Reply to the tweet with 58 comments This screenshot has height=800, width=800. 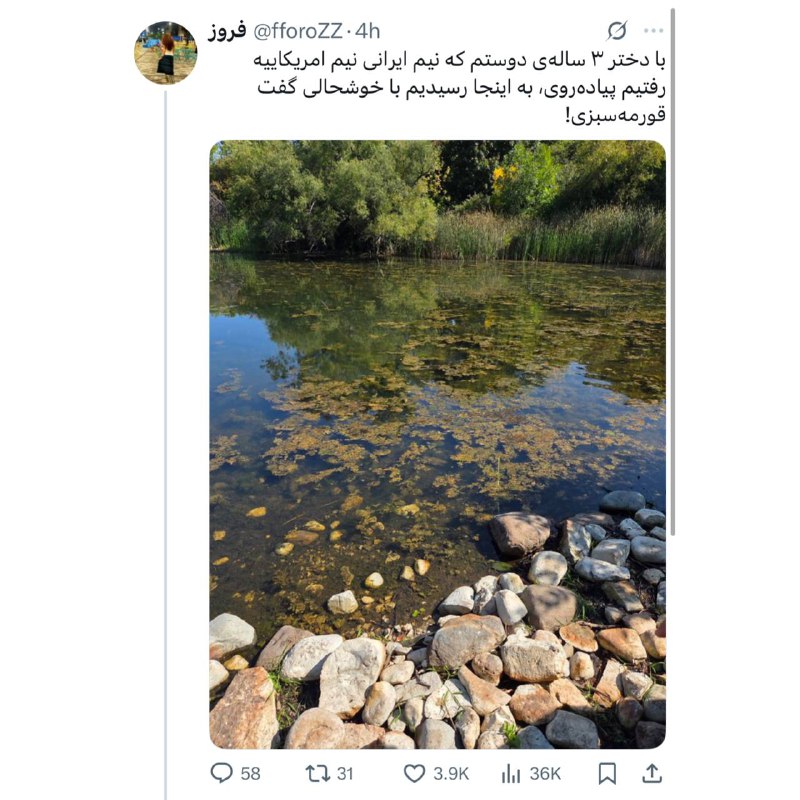(222, 773)
